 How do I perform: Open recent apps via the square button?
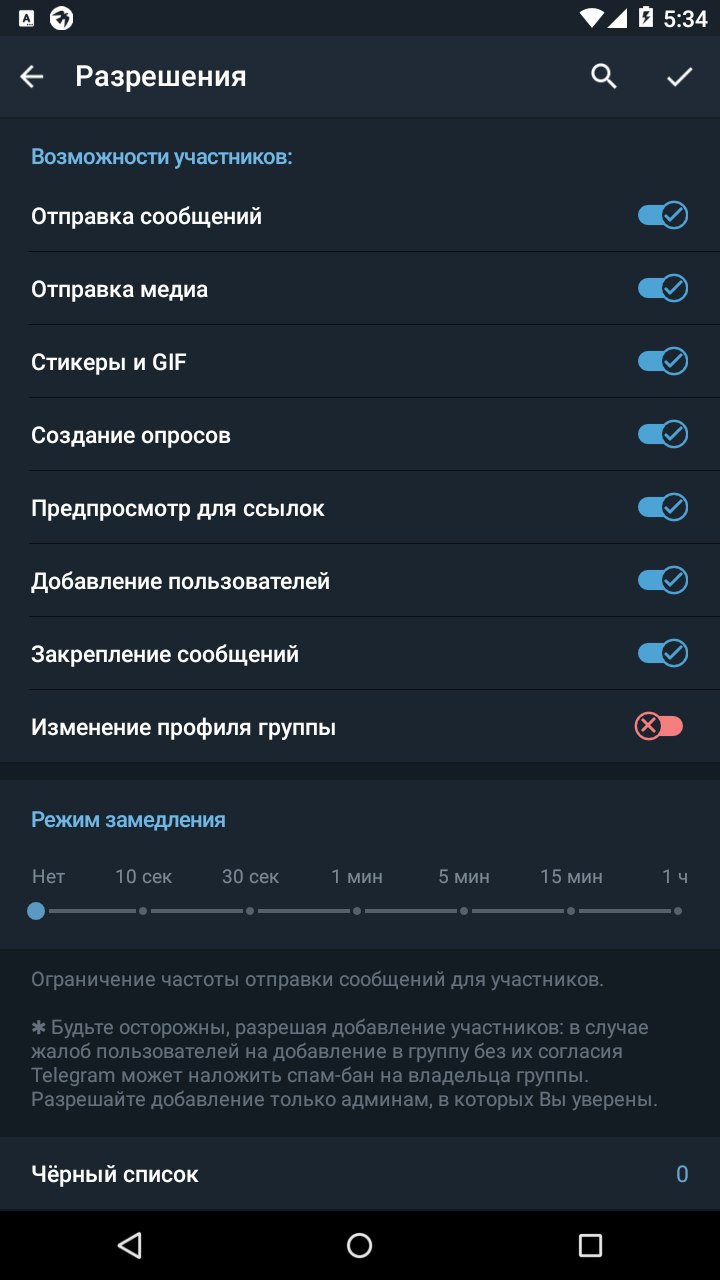(591, 1245)
